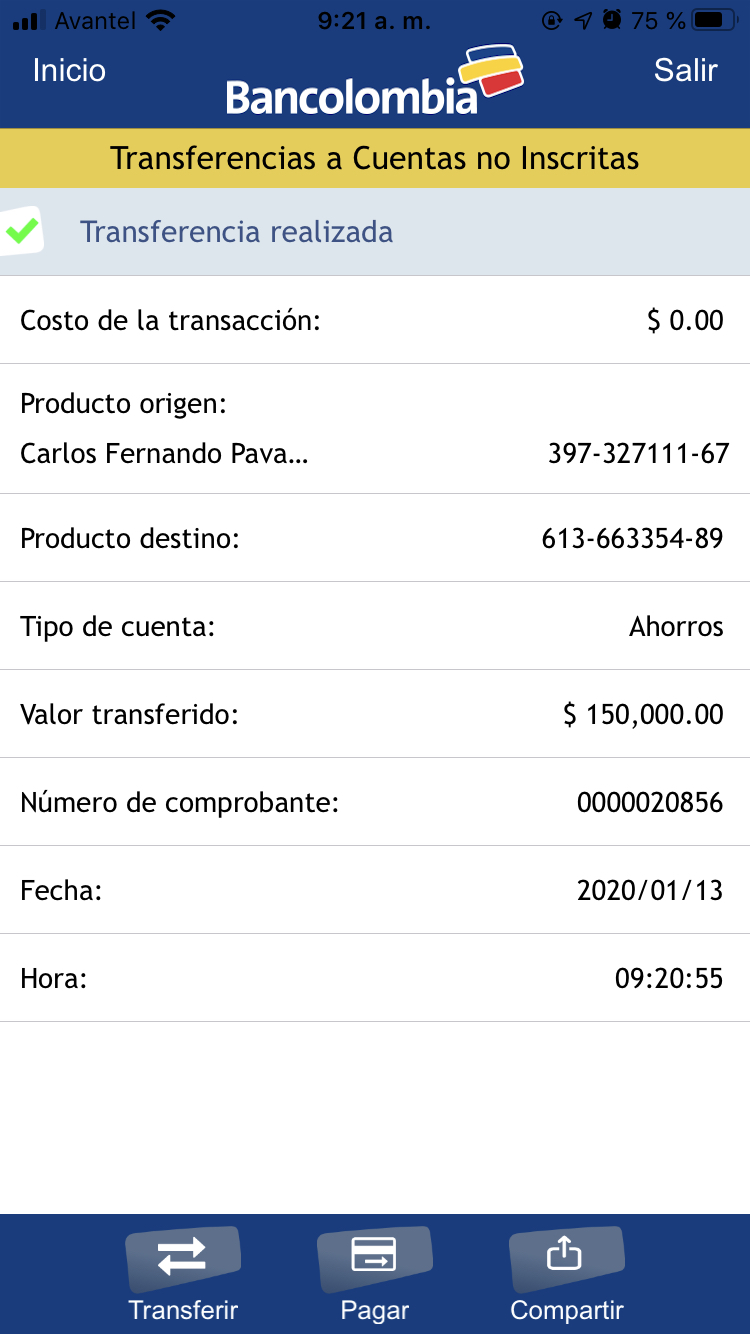Share the receipt with Compartir
The image size is (750, 1334).
point(566,1272)
